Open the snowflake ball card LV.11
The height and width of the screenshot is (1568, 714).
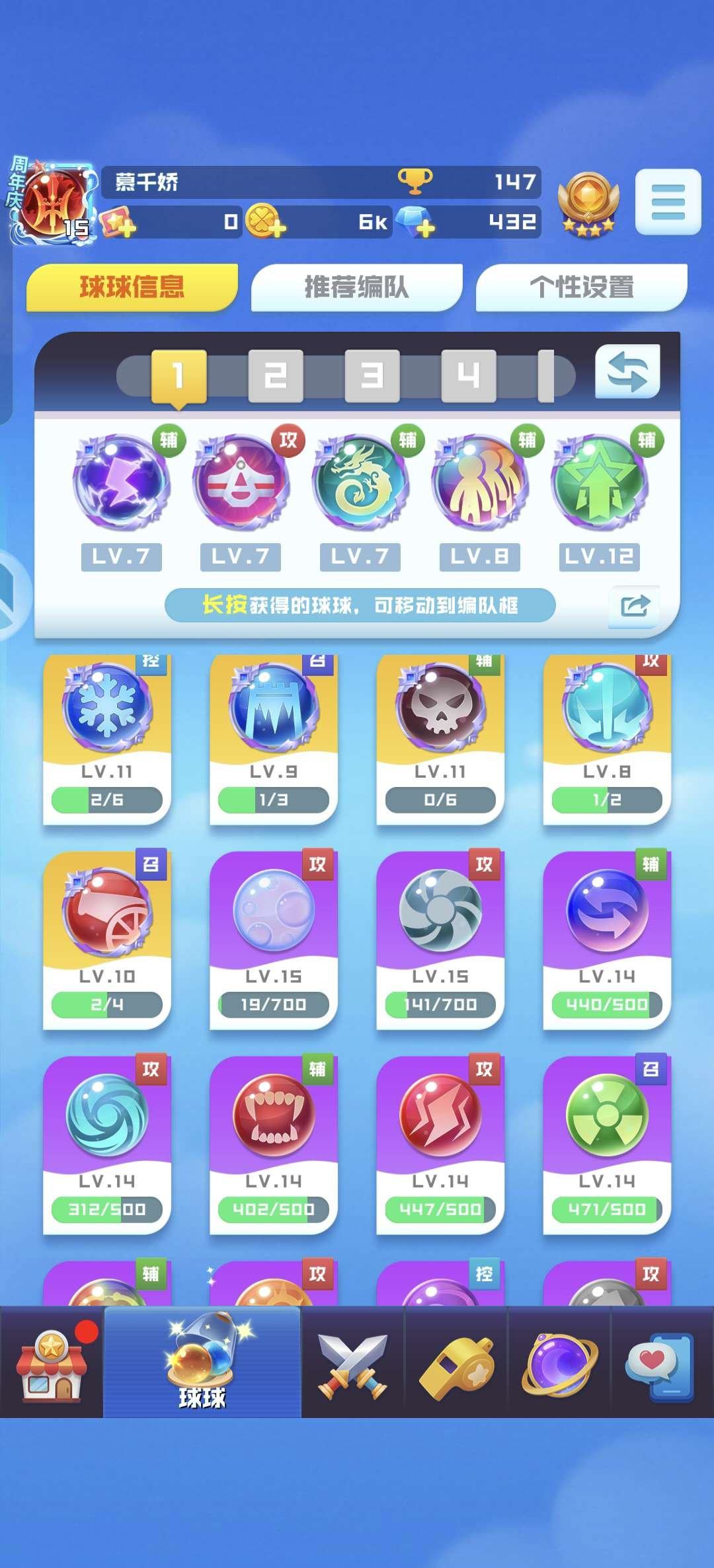pos(107,739)
